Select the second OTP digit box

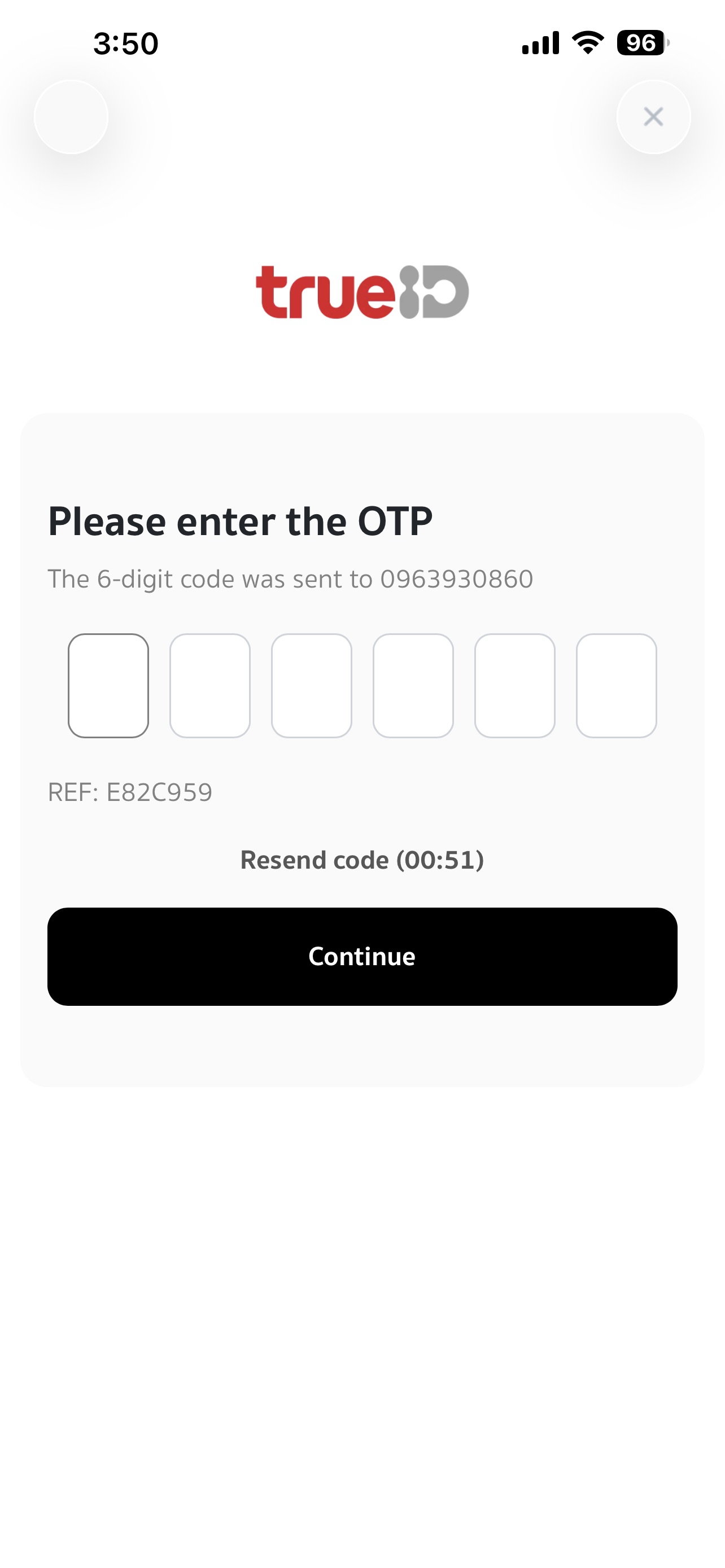[210, 685]
